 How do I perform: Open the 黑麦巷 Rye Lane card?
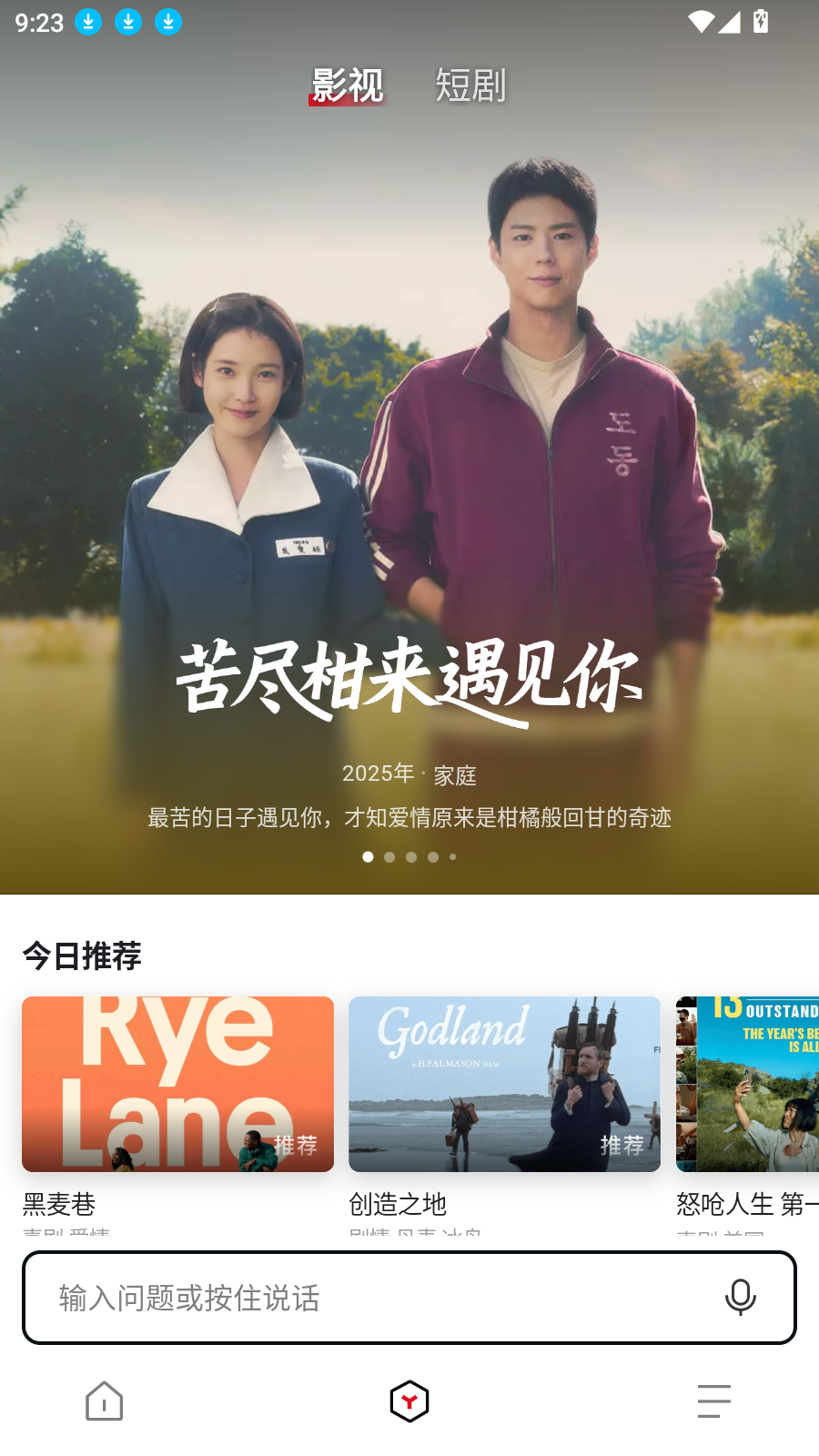click(177, 1084)
